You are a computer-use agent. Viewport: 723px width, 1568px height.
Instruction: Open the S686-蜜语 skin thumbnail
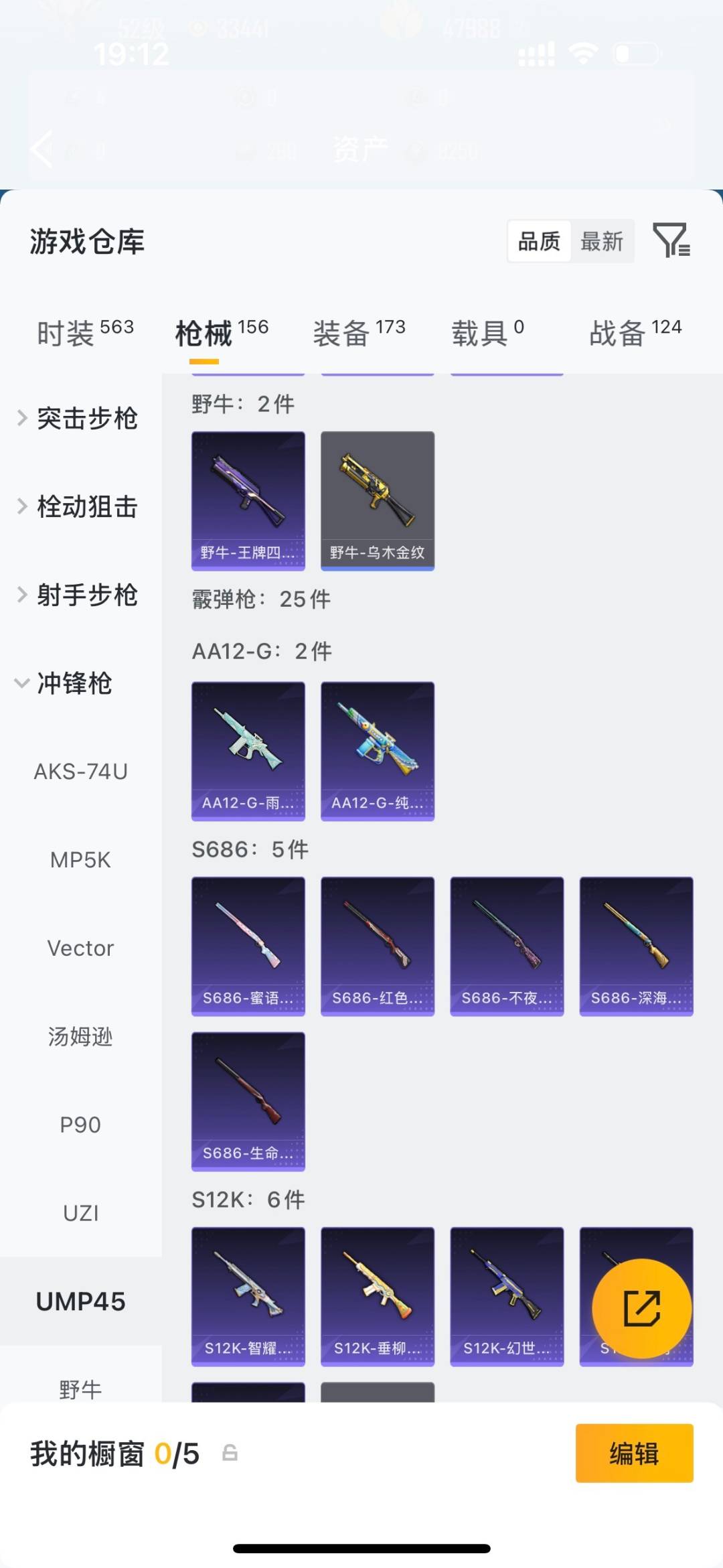point(247,946)
